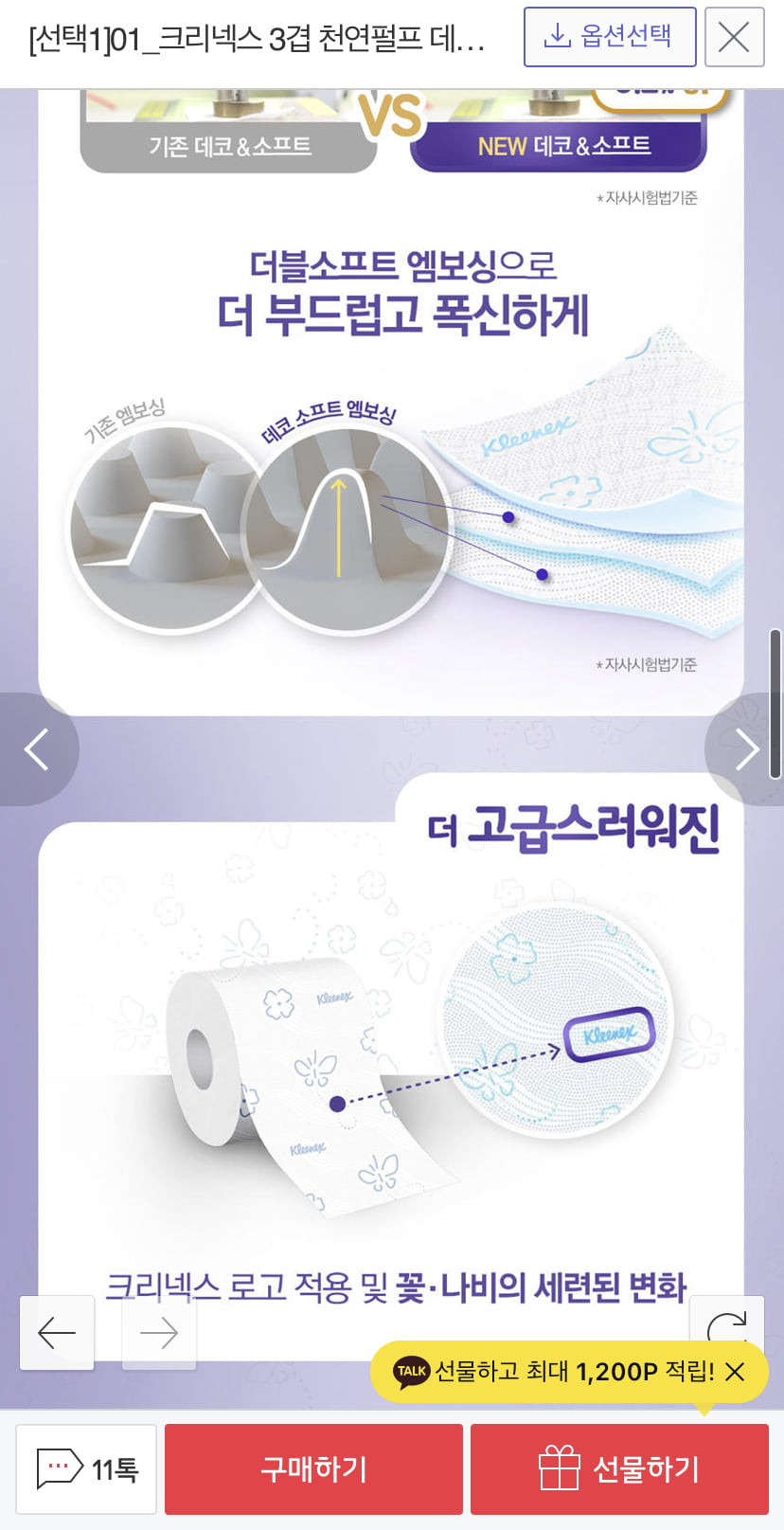Go to the previous product with left chevron
784x1530 pixels.
pos(36,749)
